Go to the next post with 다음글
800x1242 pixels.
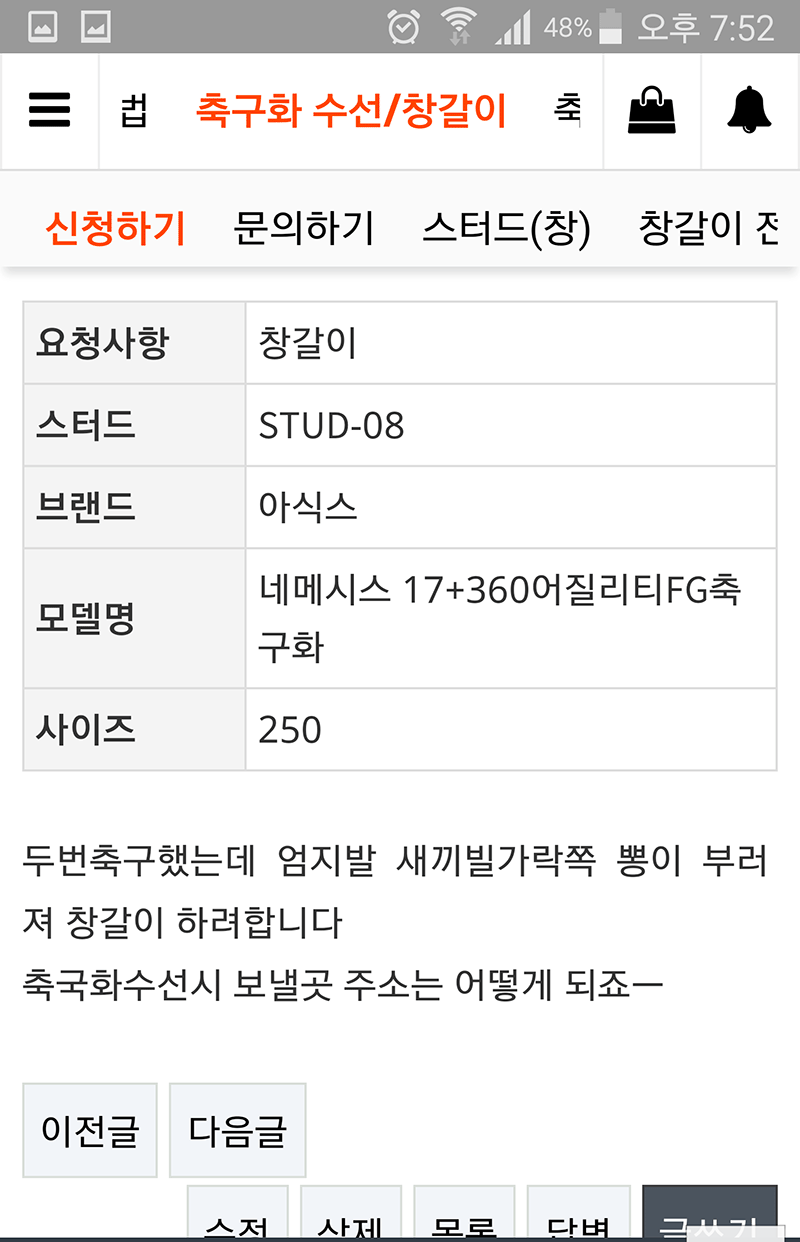click(237, 1130)
